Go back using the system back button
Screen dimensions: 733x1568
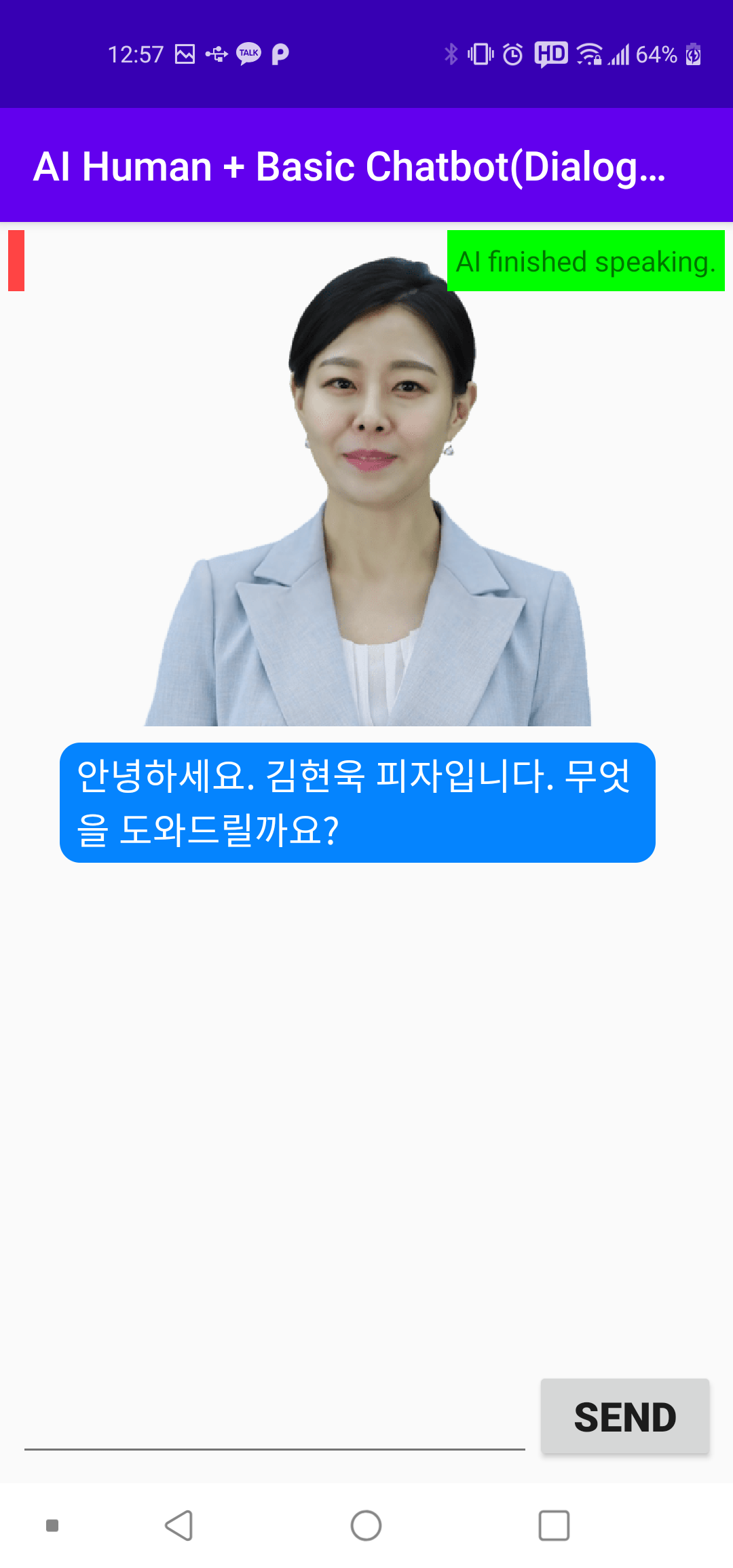pos(179,1525)
